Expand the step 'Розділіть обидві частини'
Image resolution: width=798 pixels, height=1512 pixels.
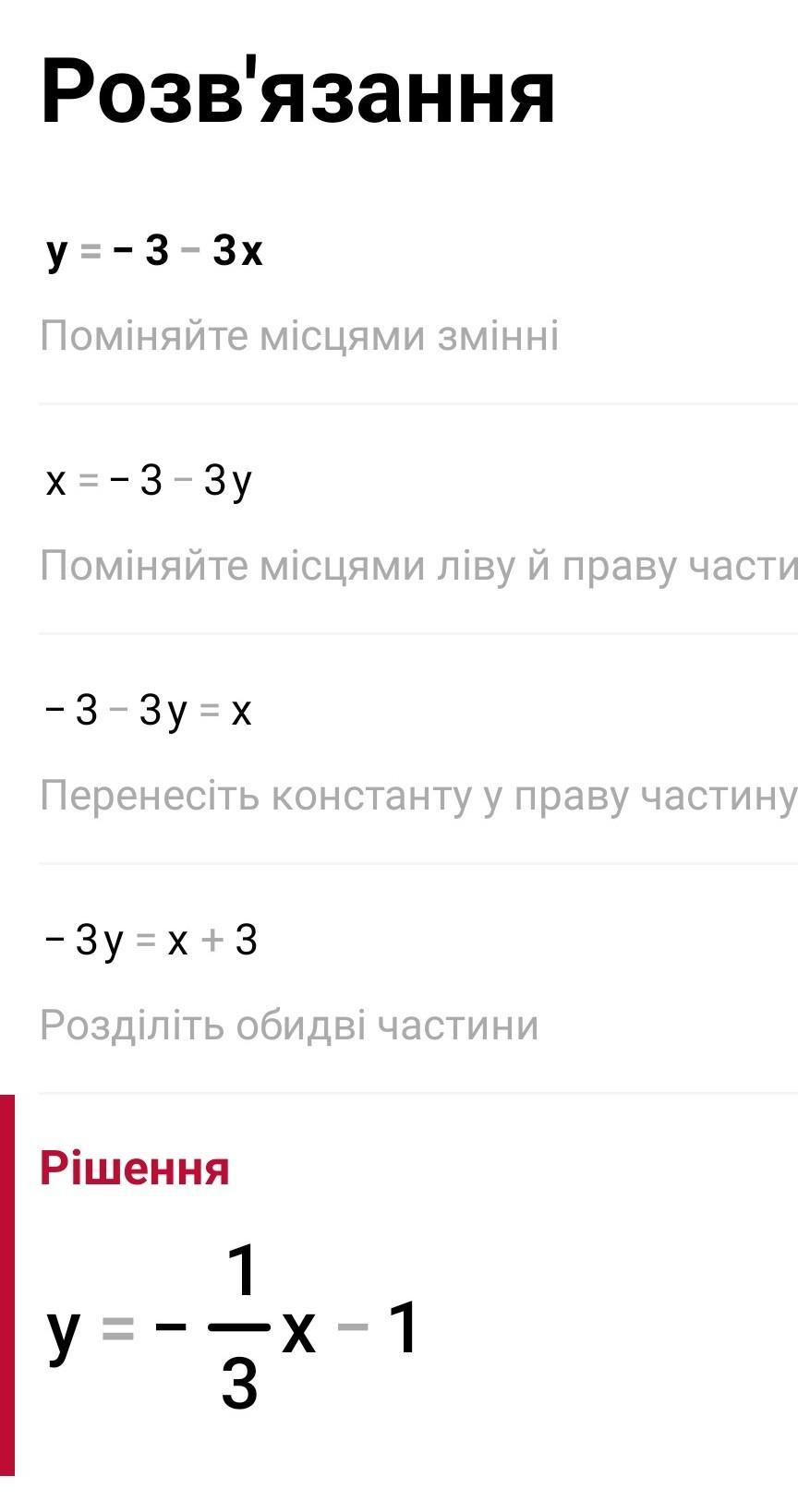(x=289, y=1026)
